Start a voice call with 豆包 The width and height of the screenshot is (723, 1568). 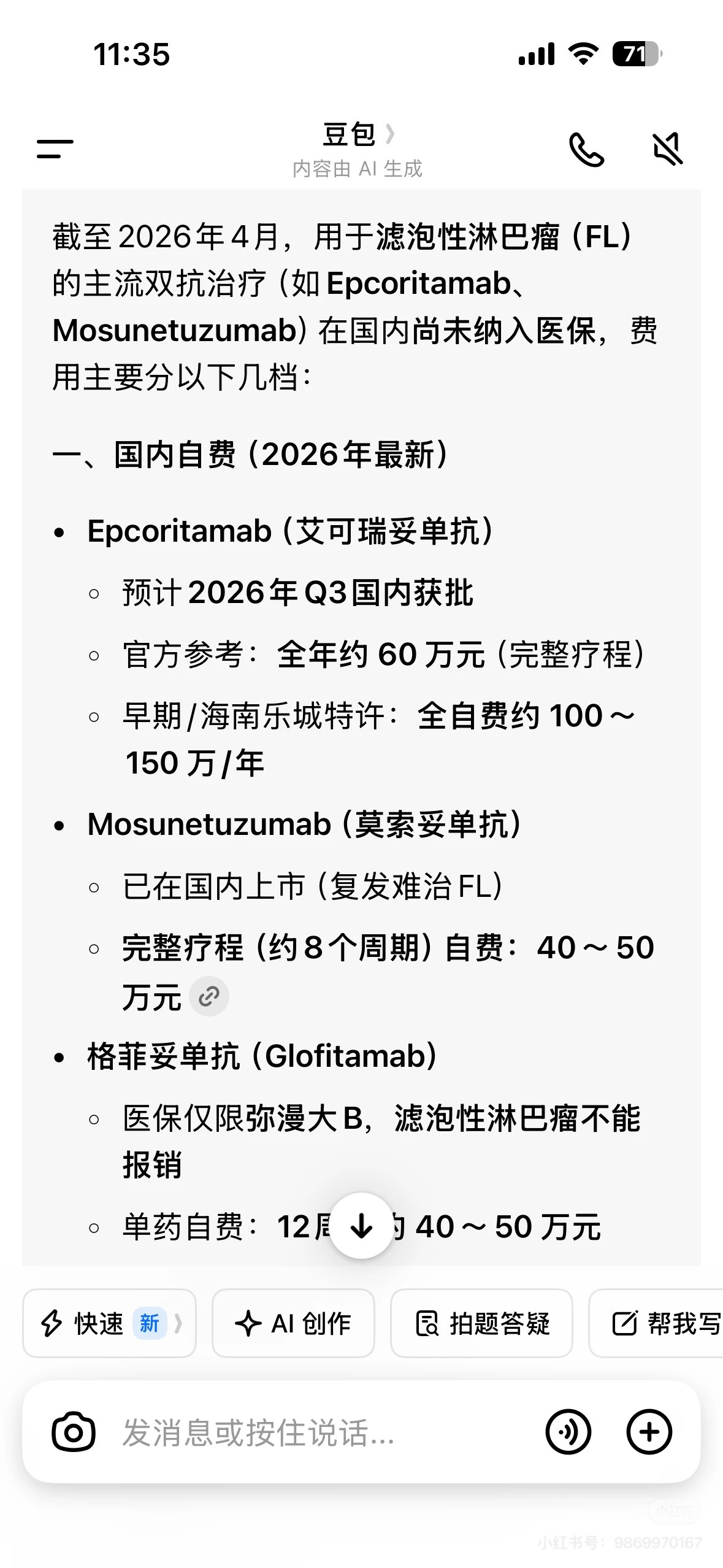(586, 149)
